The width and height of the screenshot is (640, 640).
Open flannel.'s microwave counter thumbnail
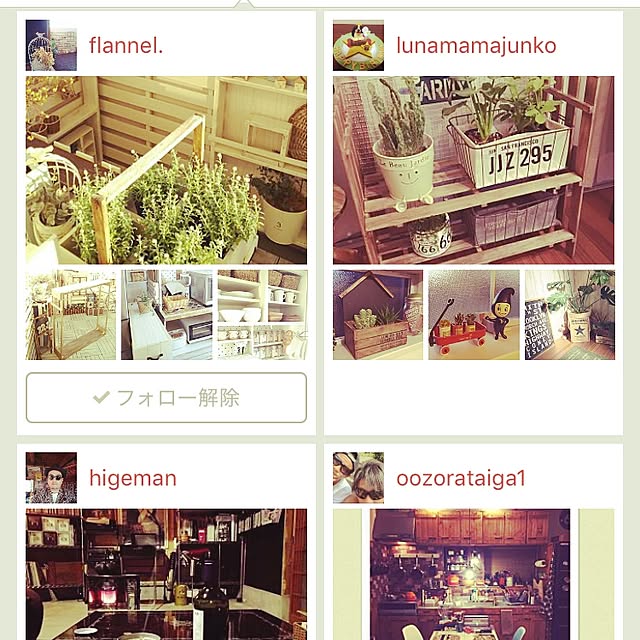(166, 314)
